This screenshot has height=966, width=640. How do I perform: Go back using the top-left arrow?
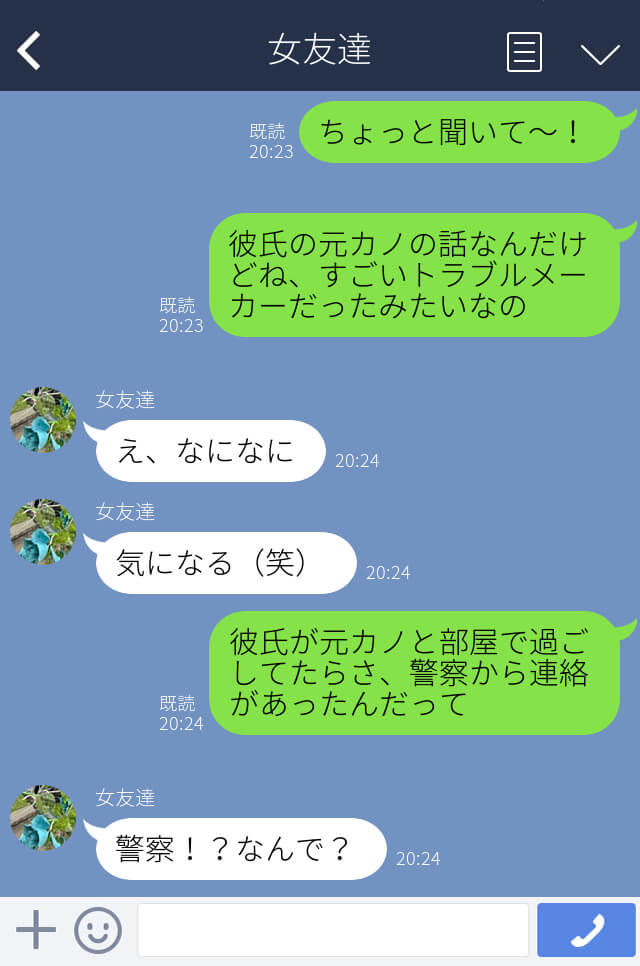click(29, 50)
